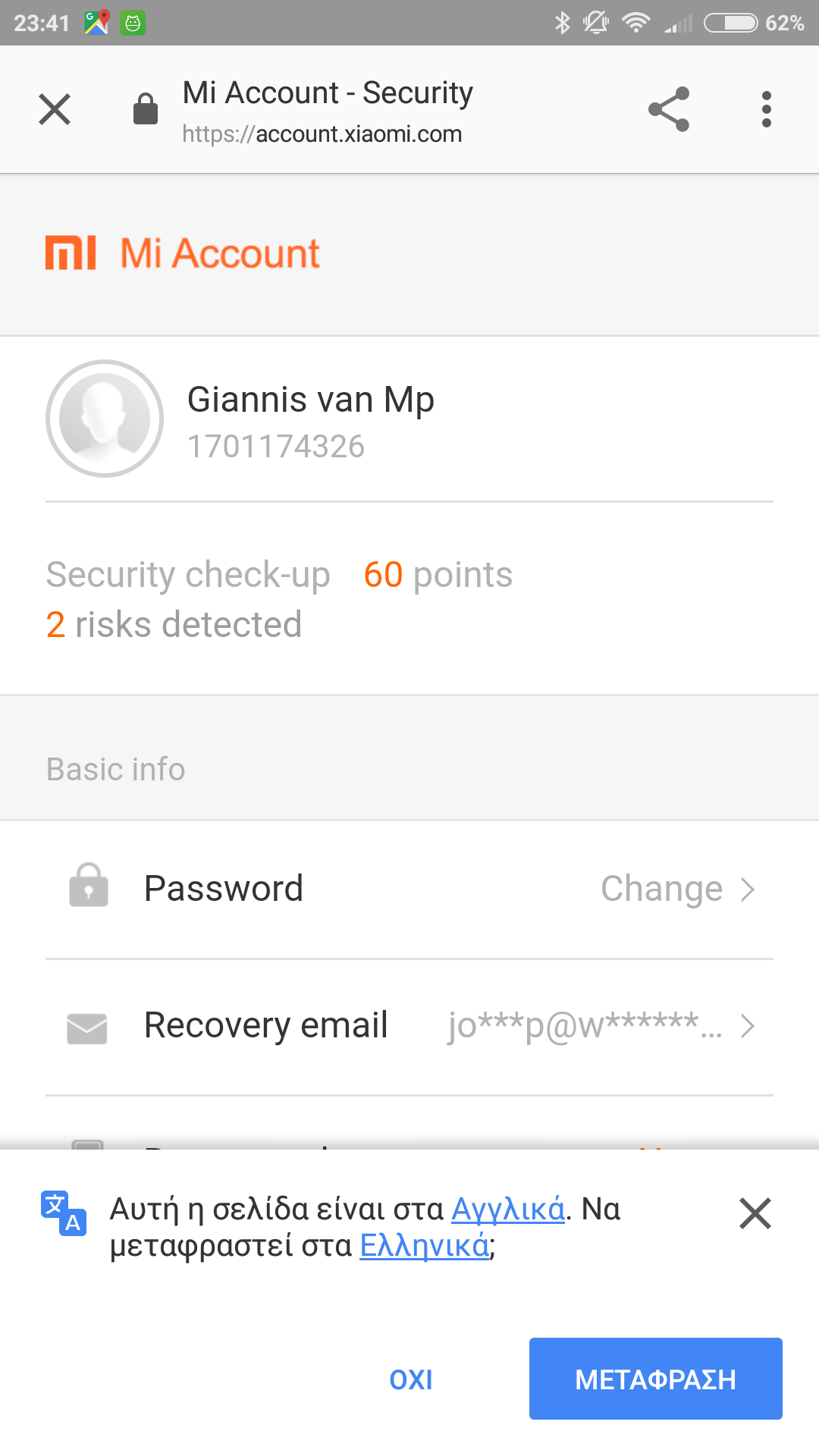The width and height of the screenshot is (819, 1456).
Task: Share this page
Action: [669, 109]
